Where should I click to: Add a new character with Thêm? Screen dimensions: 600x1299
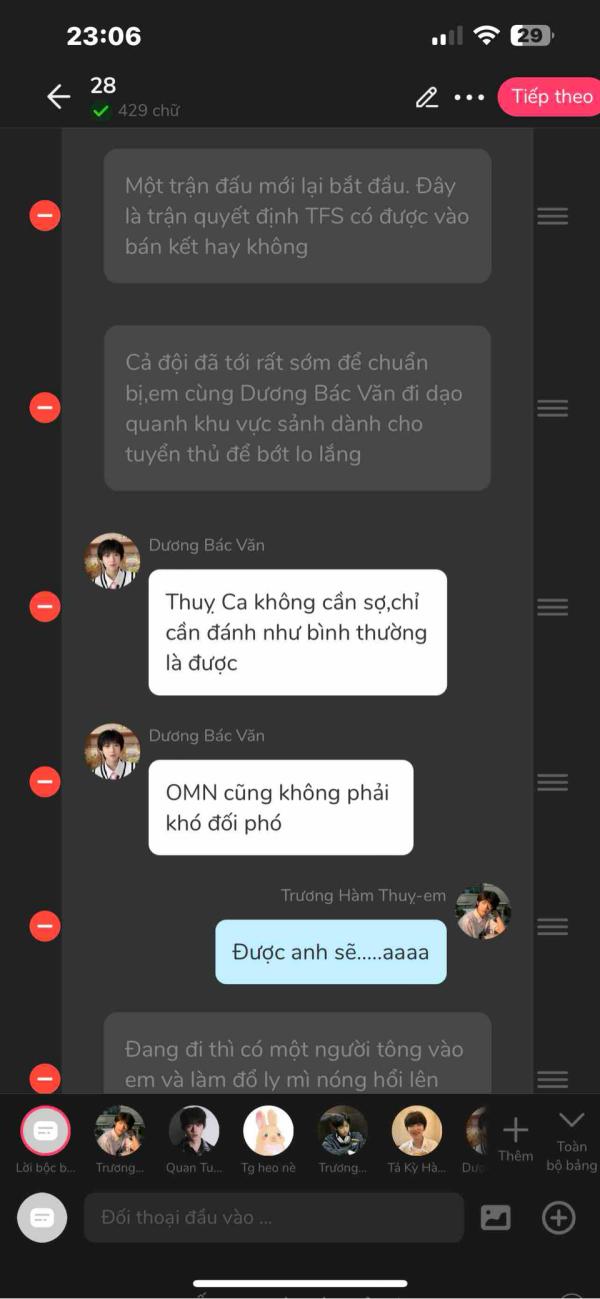(515, 1138)
